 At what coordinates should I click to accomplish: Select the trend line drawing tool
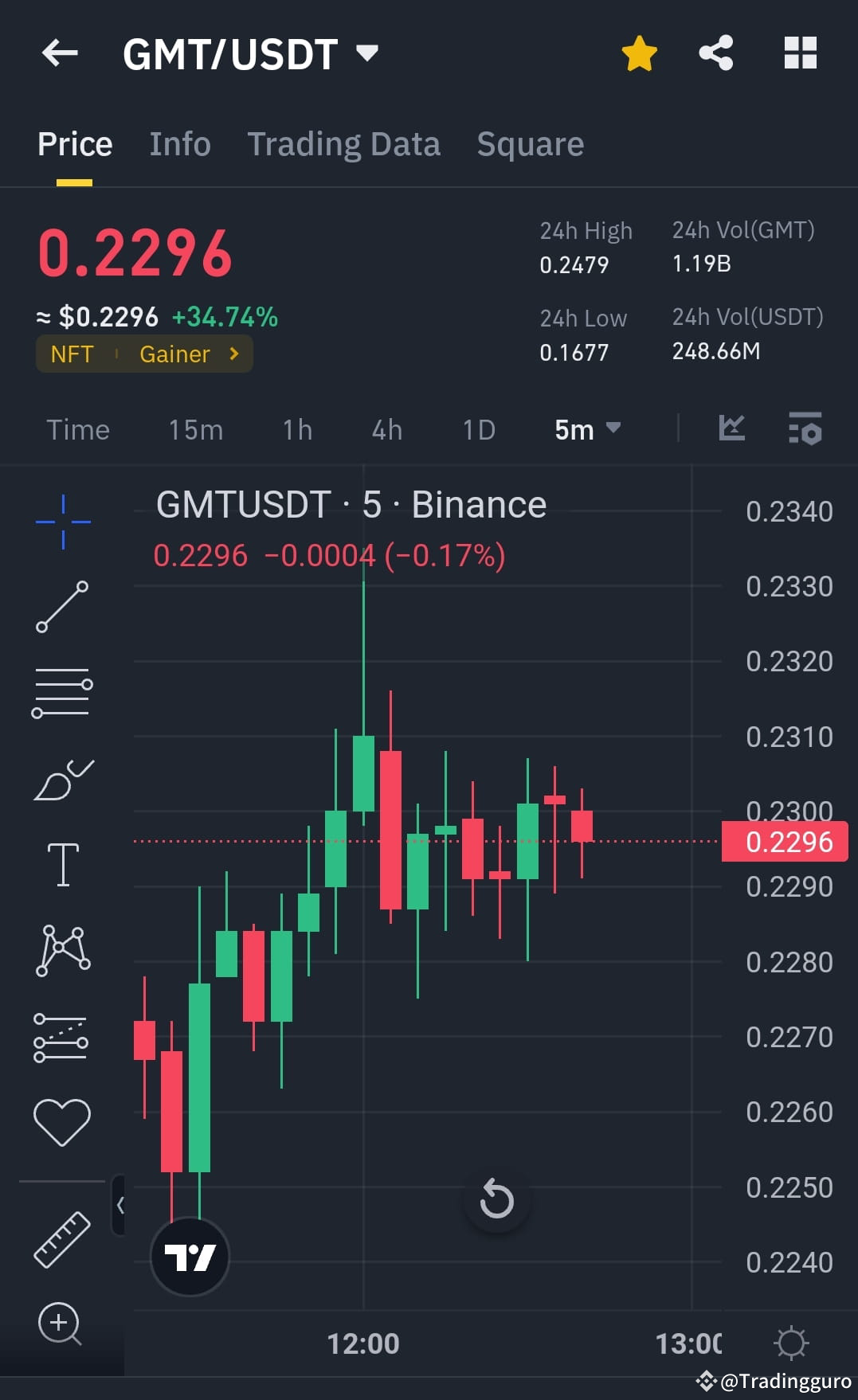[x=62, y=609]
